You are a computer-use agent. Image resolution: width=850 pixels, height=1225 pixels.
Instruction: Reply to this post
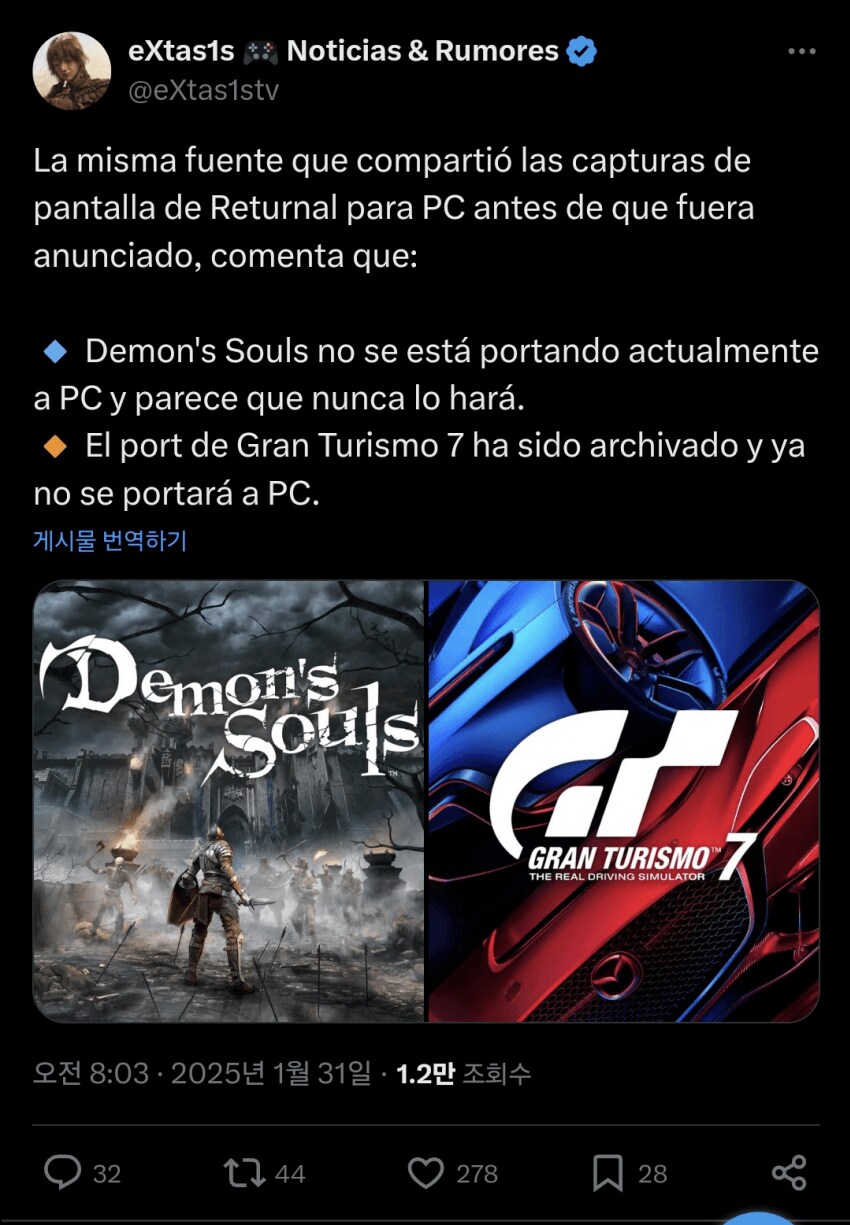(x=64, y=1172)
